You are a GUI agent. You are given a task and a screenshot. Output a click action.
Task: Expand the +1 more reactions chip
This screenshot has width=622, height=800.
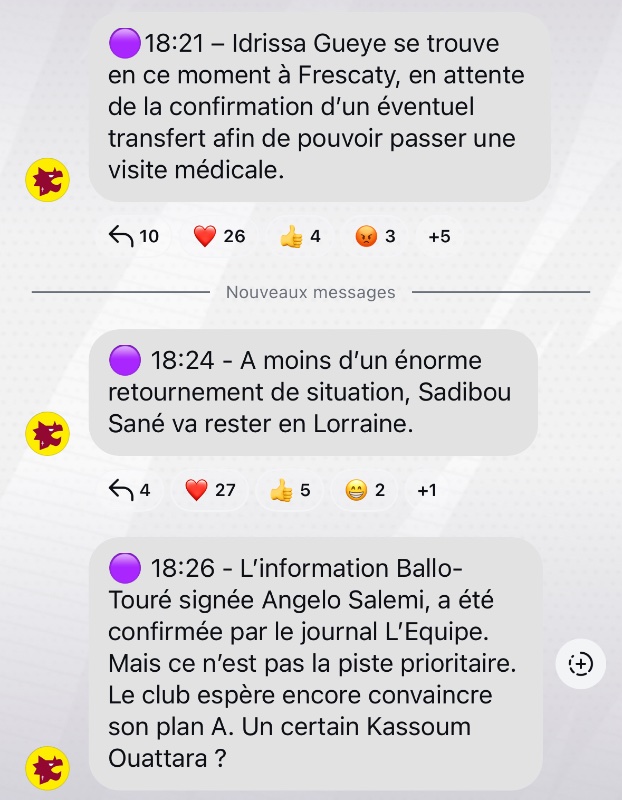click(x=427, y=491)
